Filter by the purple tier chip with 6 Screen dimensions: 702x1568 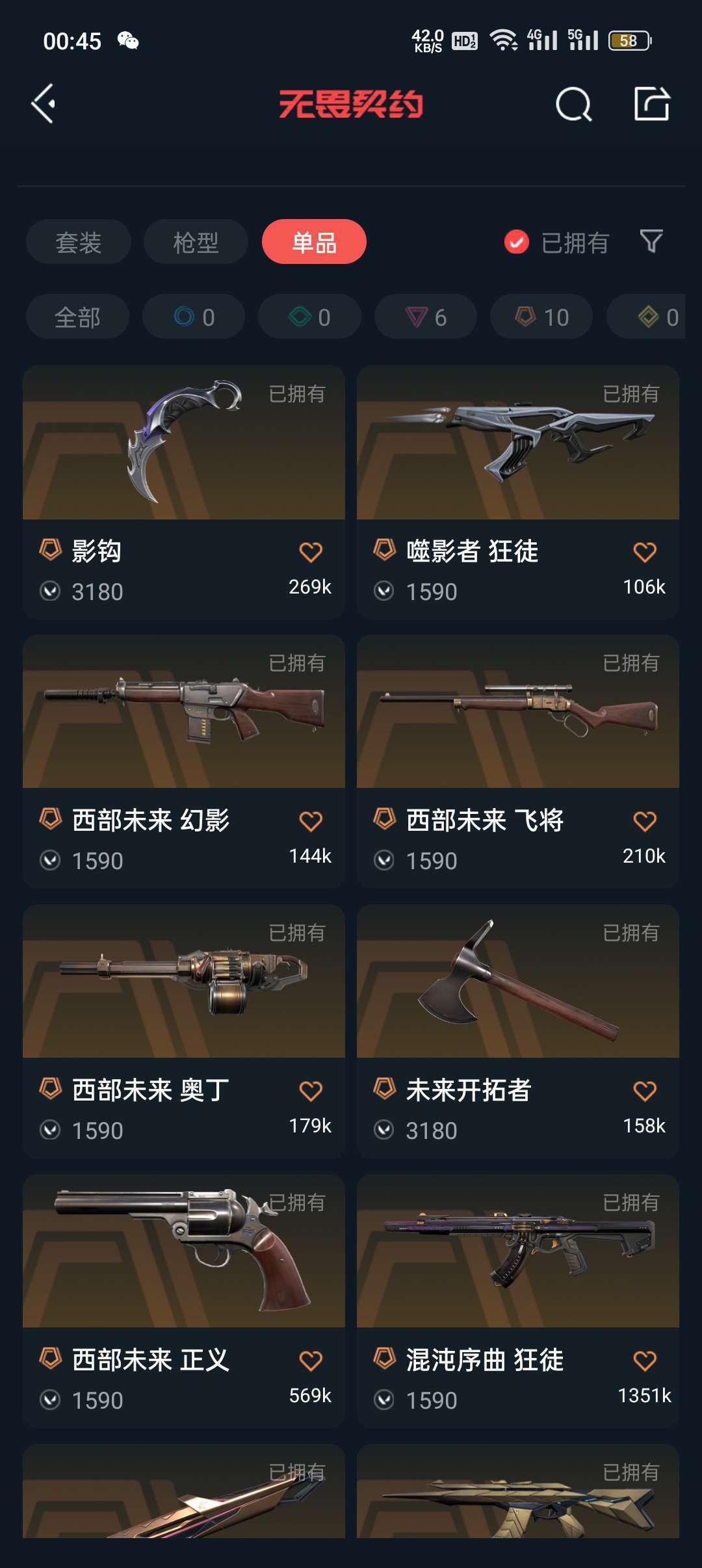tap(426, 317)
